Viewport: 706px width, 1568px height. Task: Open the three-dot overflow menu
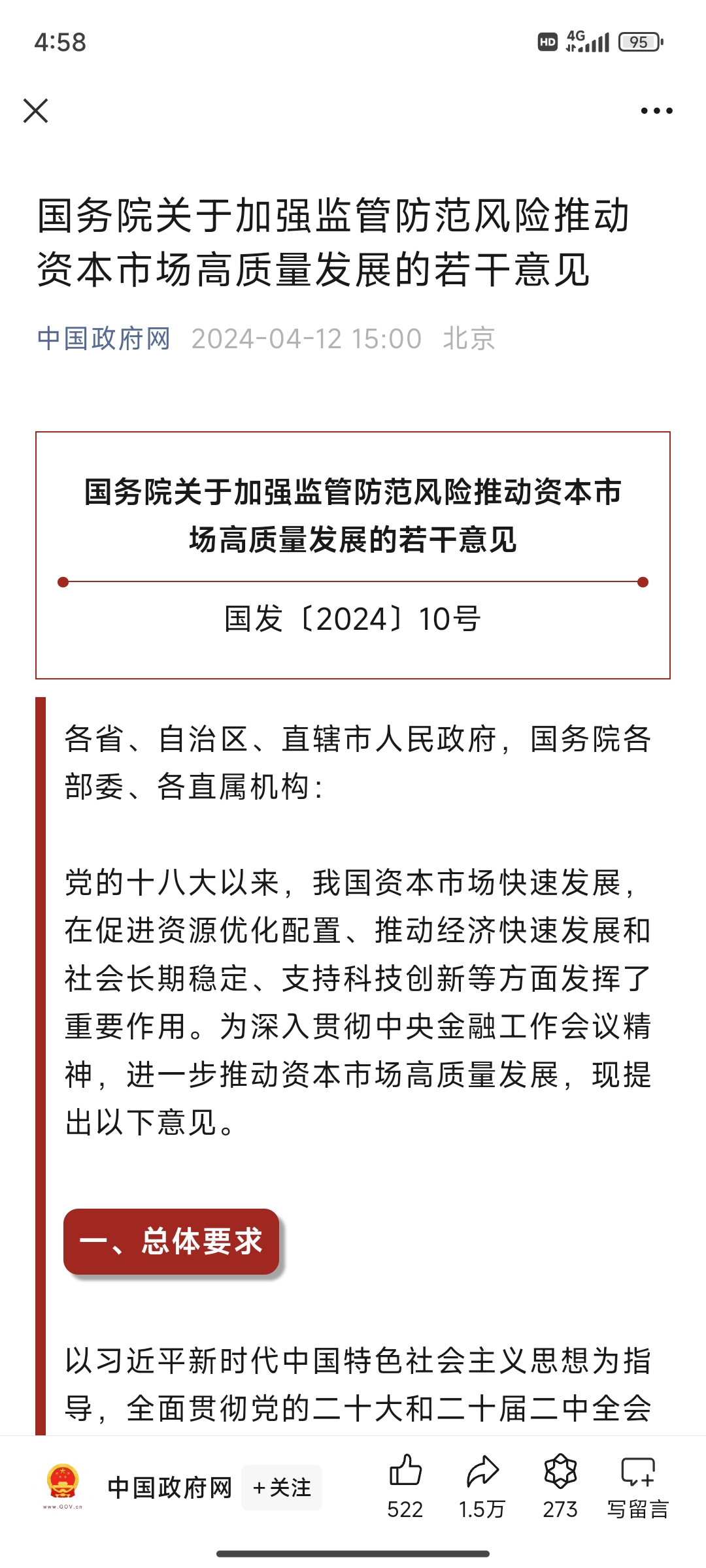pos(656,110)
